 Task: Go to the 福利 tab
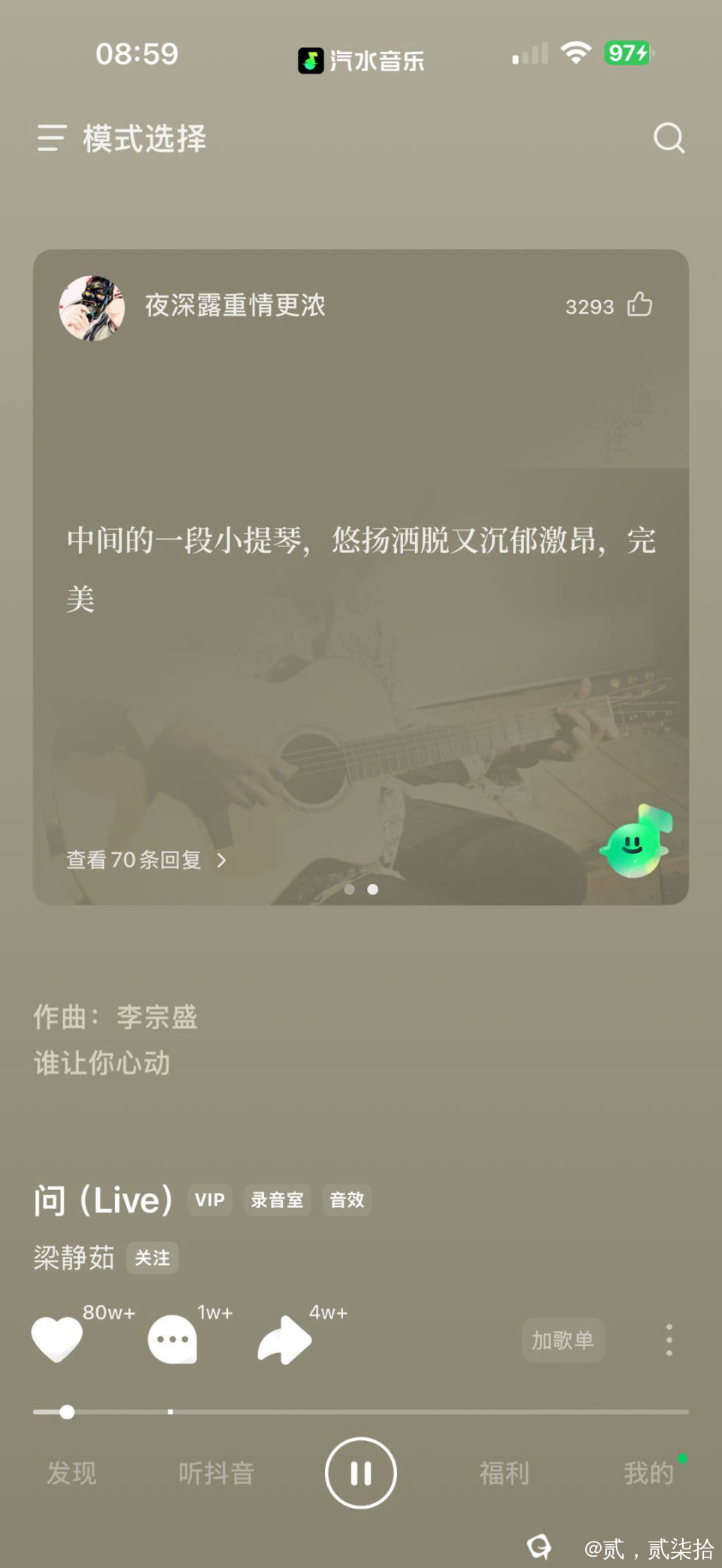coord(504,1473)
